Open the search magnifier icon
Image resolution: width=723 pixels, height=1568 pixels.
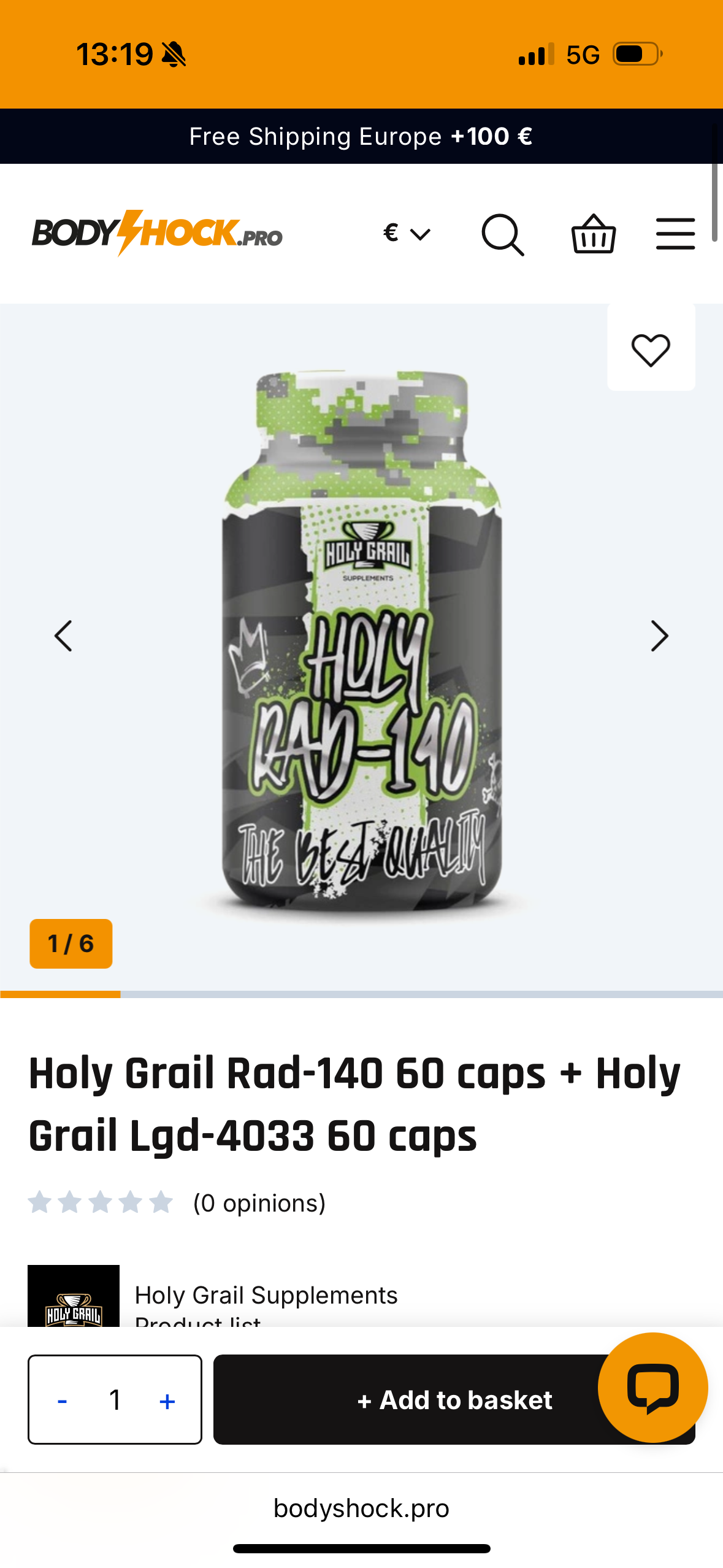(x=503, y=234)
